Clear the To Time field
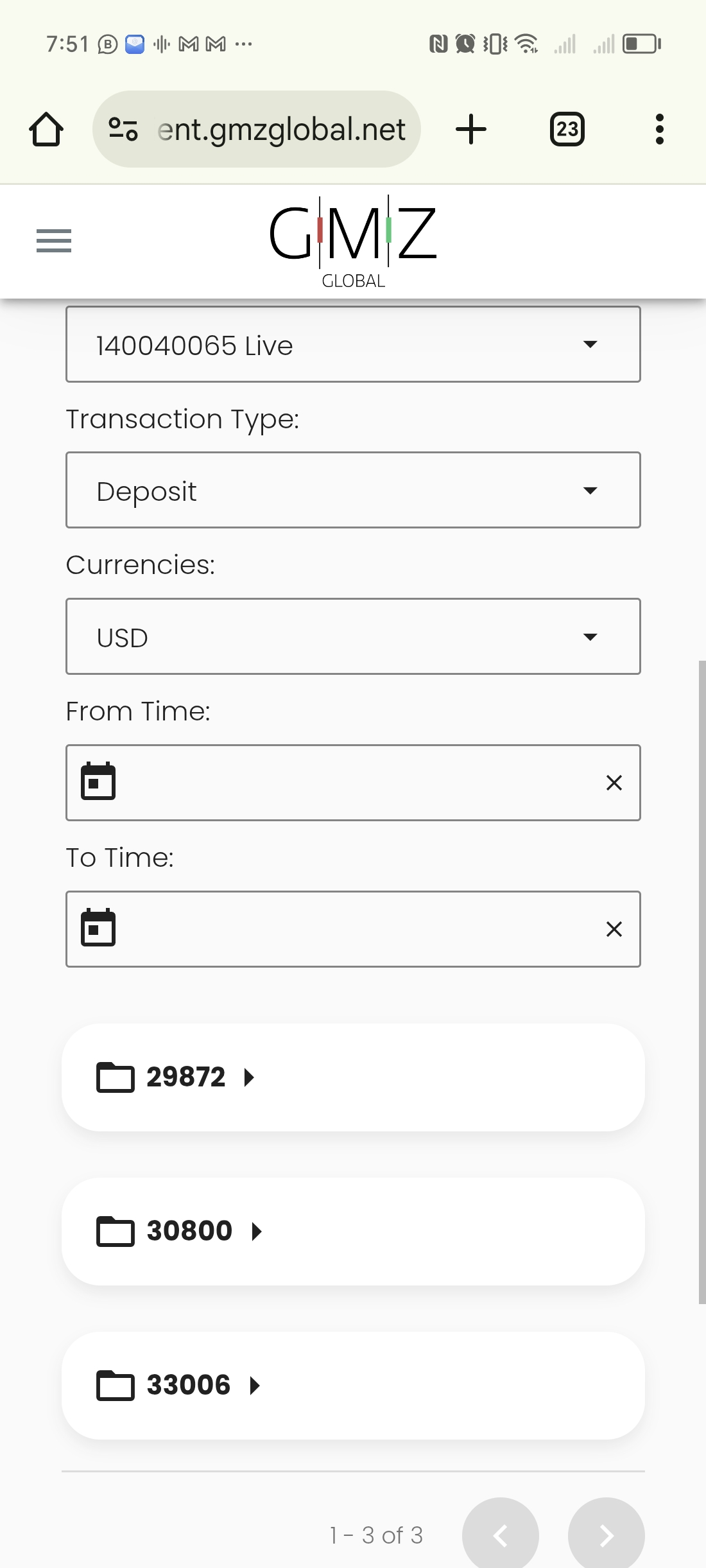706x1568 pixels. point(614,929)
